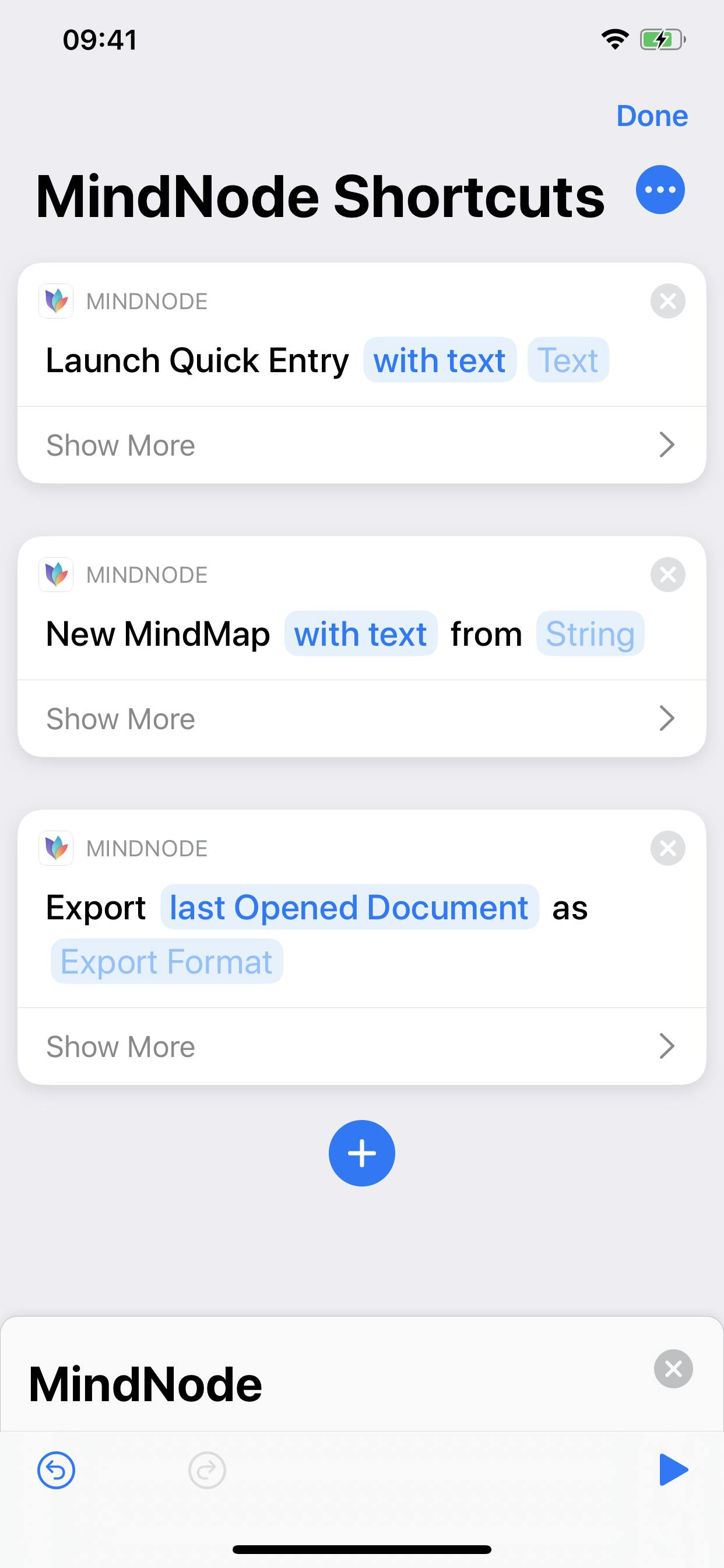Choose an Export Format
724x1568 pixels.
click(167, 962)
